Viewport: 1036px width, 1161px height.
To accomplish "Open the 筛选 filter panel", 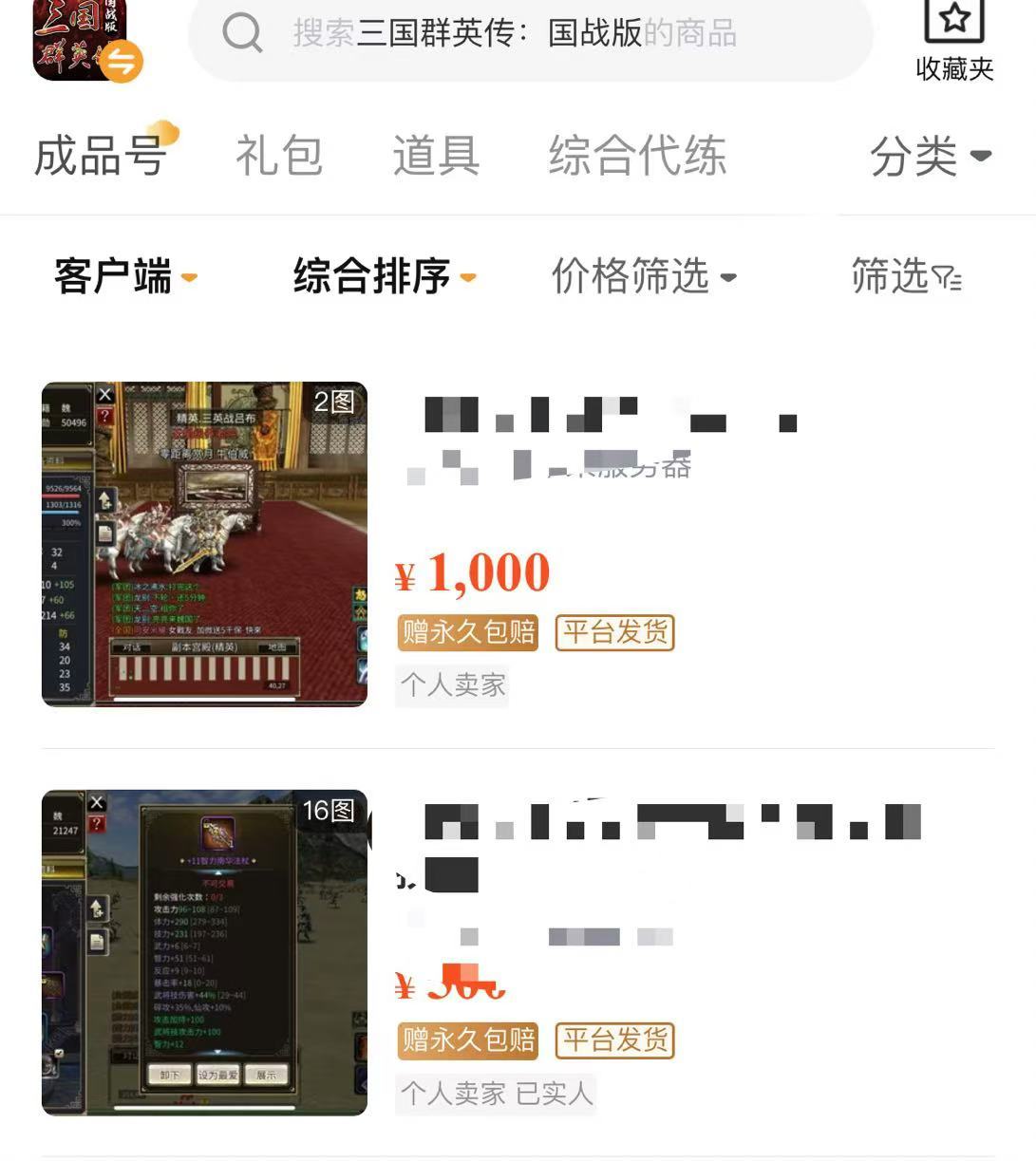I will click(x=905, y=277).
